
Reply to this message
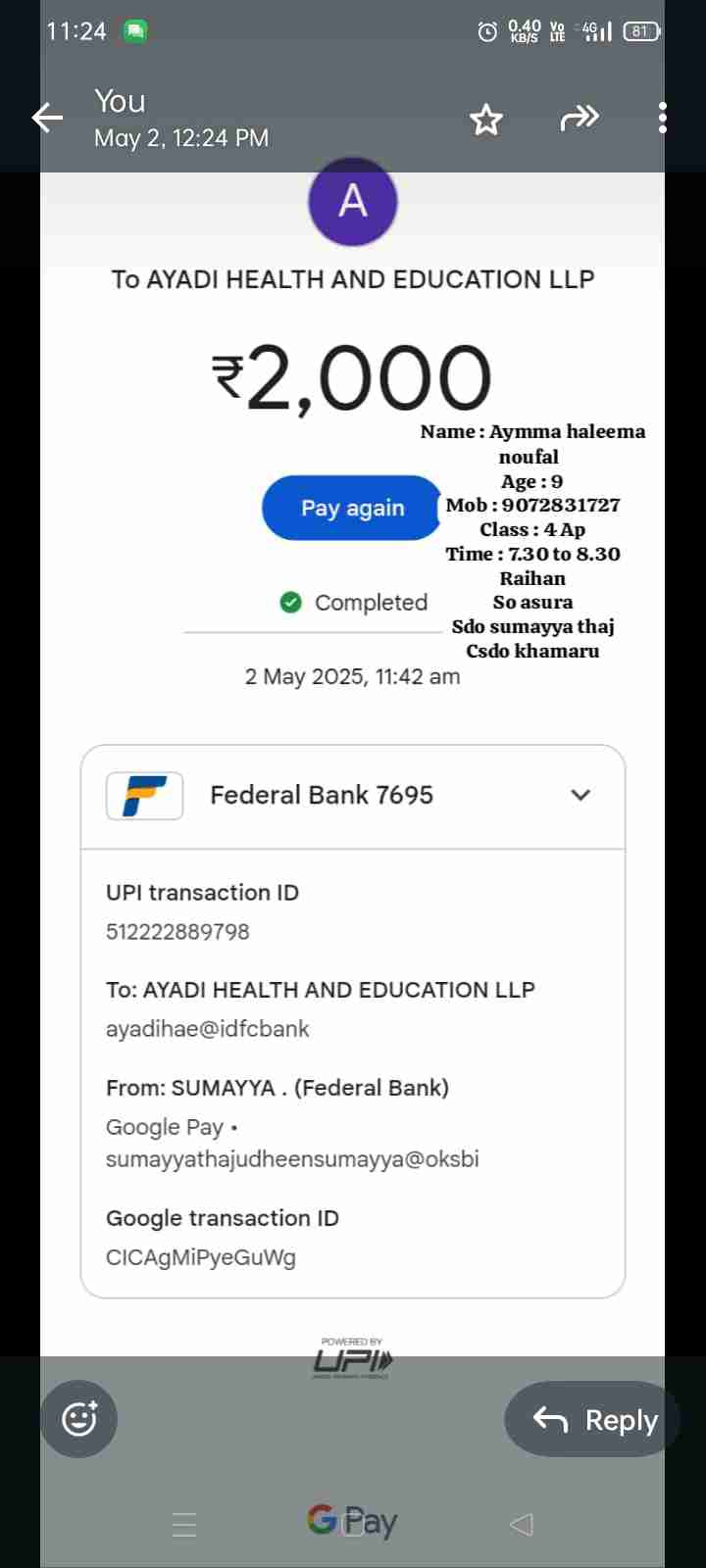tap(594, 1419)
